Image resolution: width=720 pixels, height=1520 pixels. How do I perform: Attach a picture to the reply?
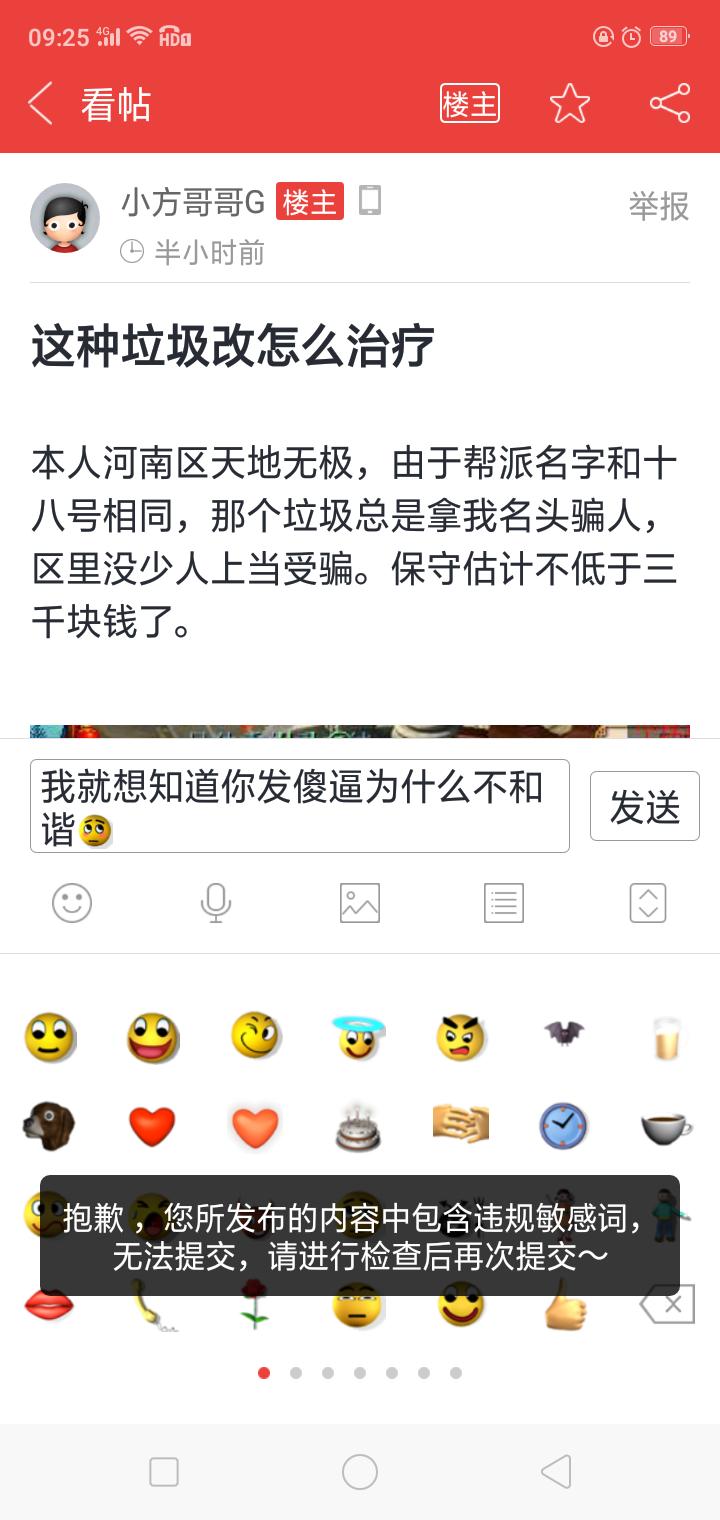tap(360, 903)
